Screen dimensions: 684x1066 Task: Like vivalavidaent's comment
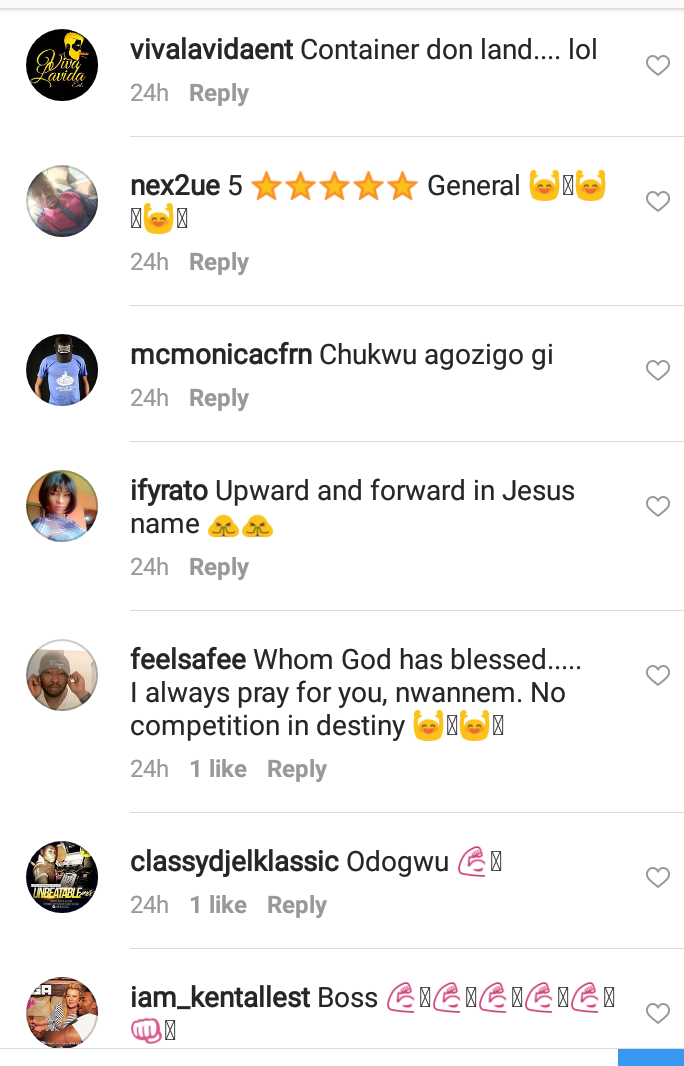(657, 66)
